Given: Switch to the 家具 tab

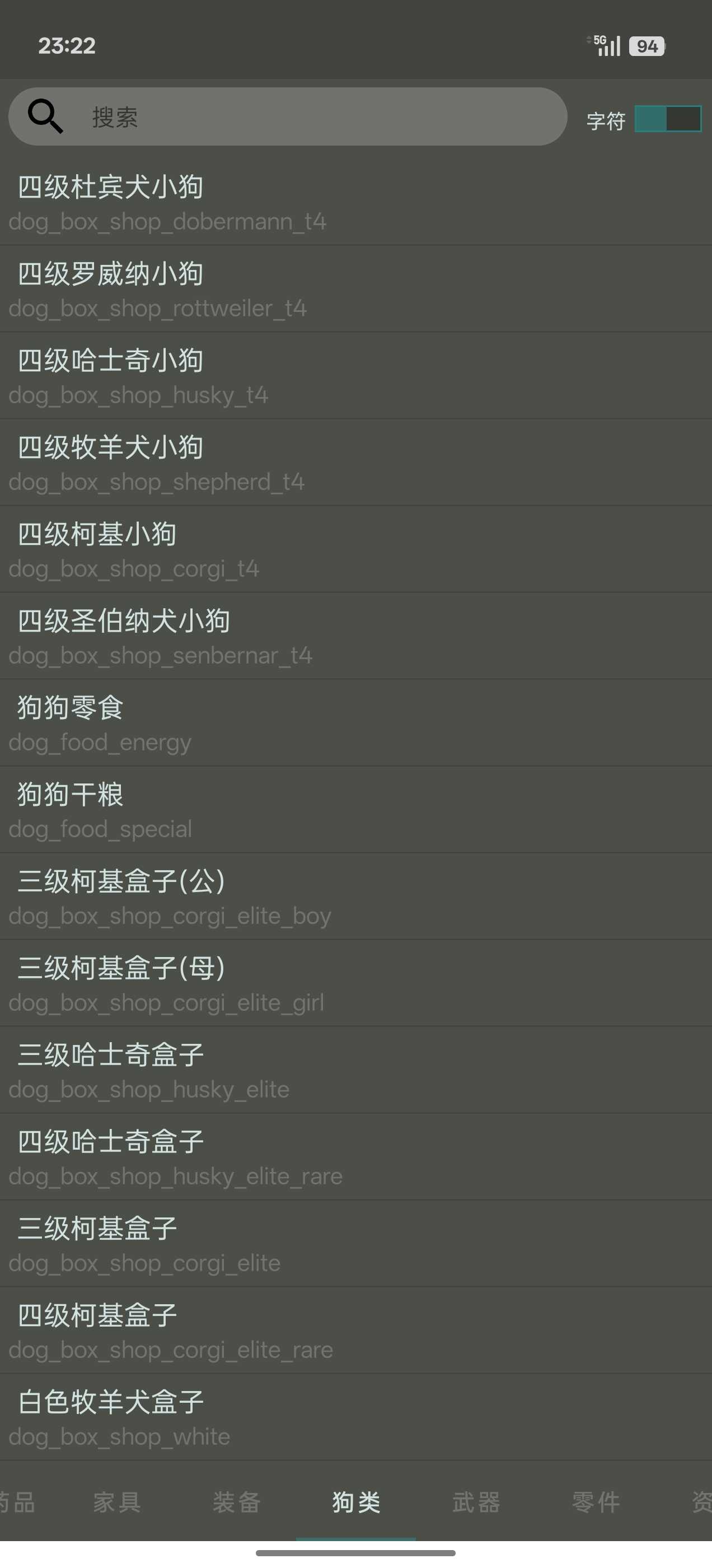Looking at the screenshot, I should click(x=117, y=1502).
